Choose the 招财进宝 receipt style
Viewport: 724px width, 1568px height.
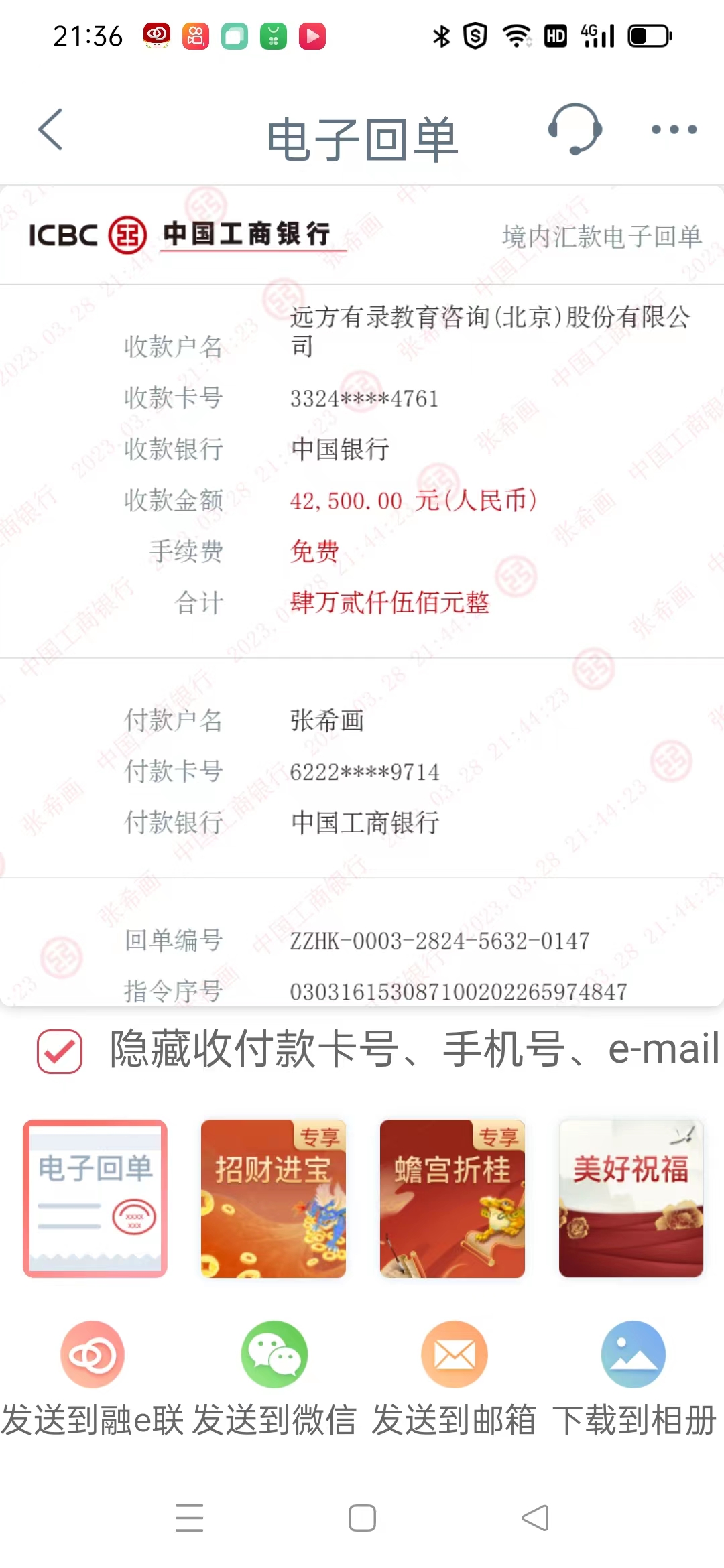(274, 1198)
